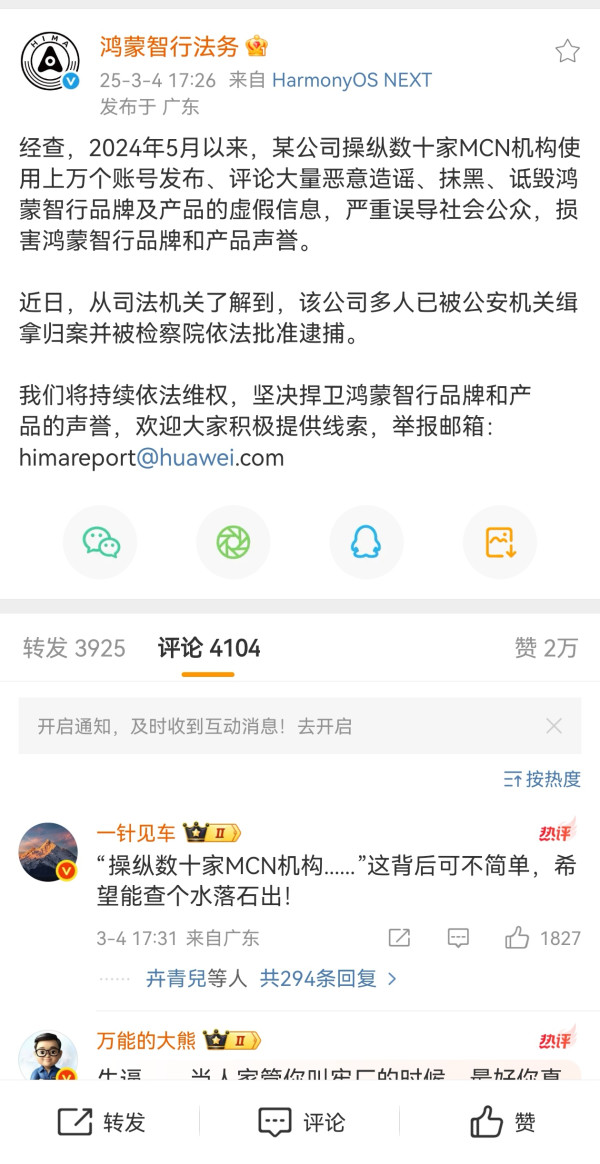Switch to the 赞 2万 tab
600x1164 pixels.
(546, 648)
